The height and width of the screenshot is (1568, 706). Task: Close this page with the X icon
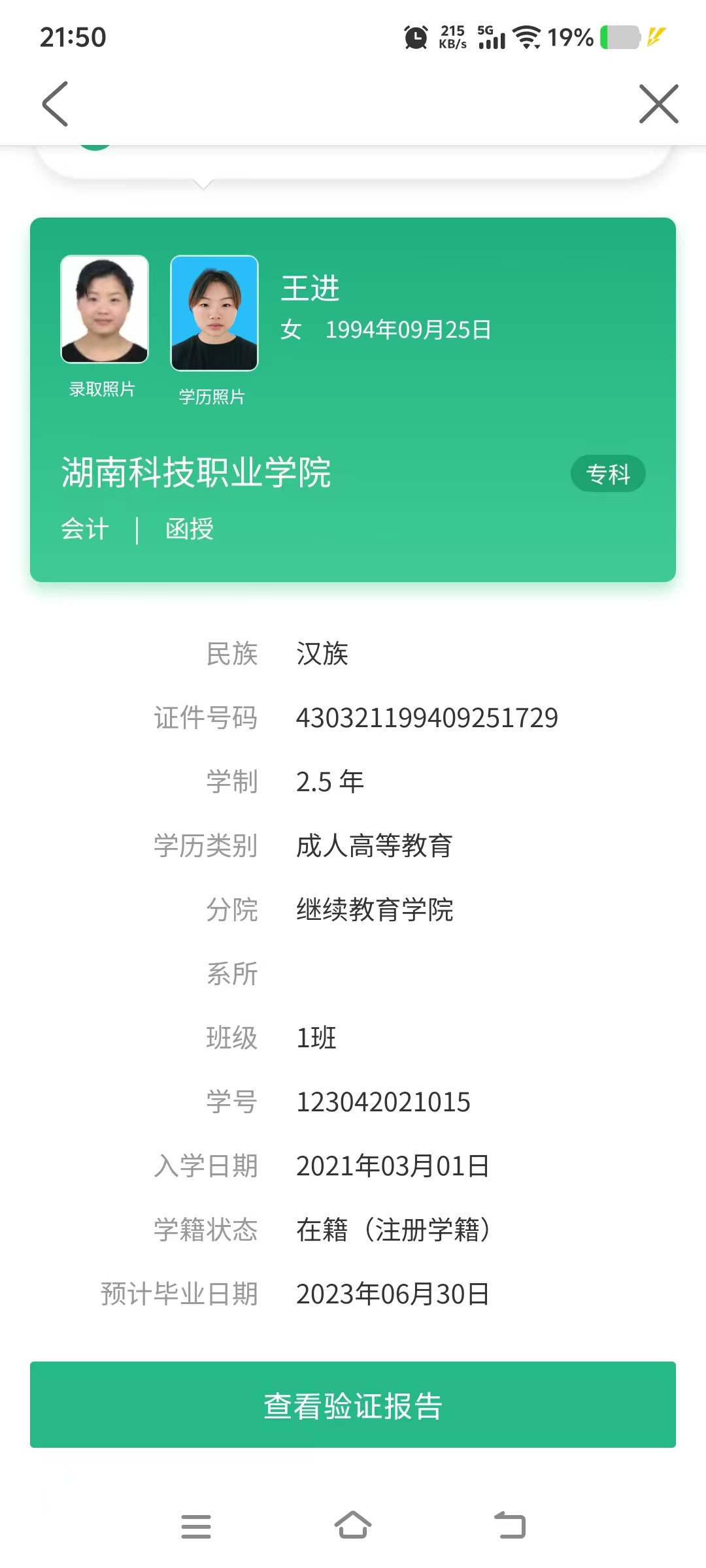[658, 104]
